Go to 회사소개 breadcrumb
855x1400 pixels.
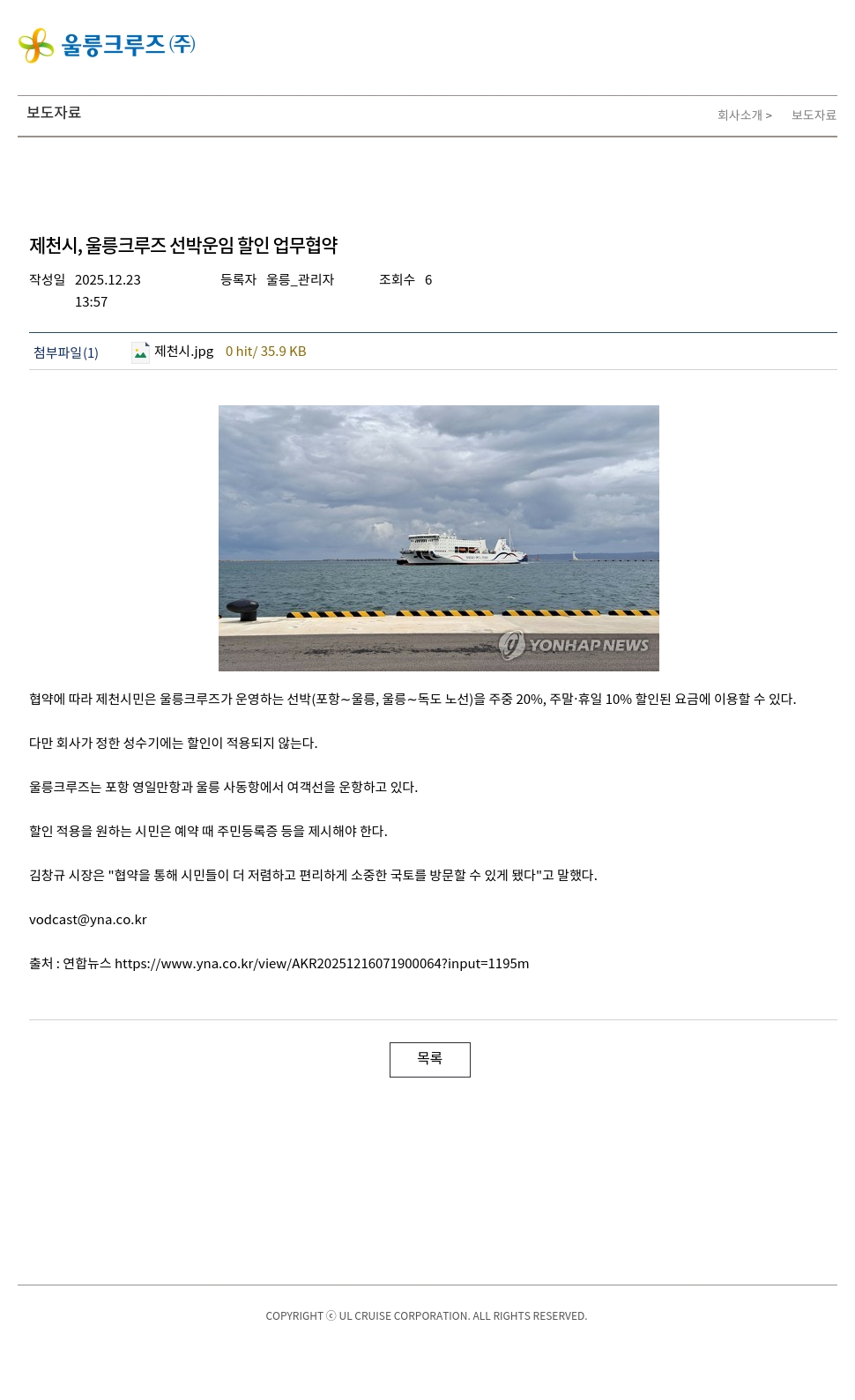point(739,115)
